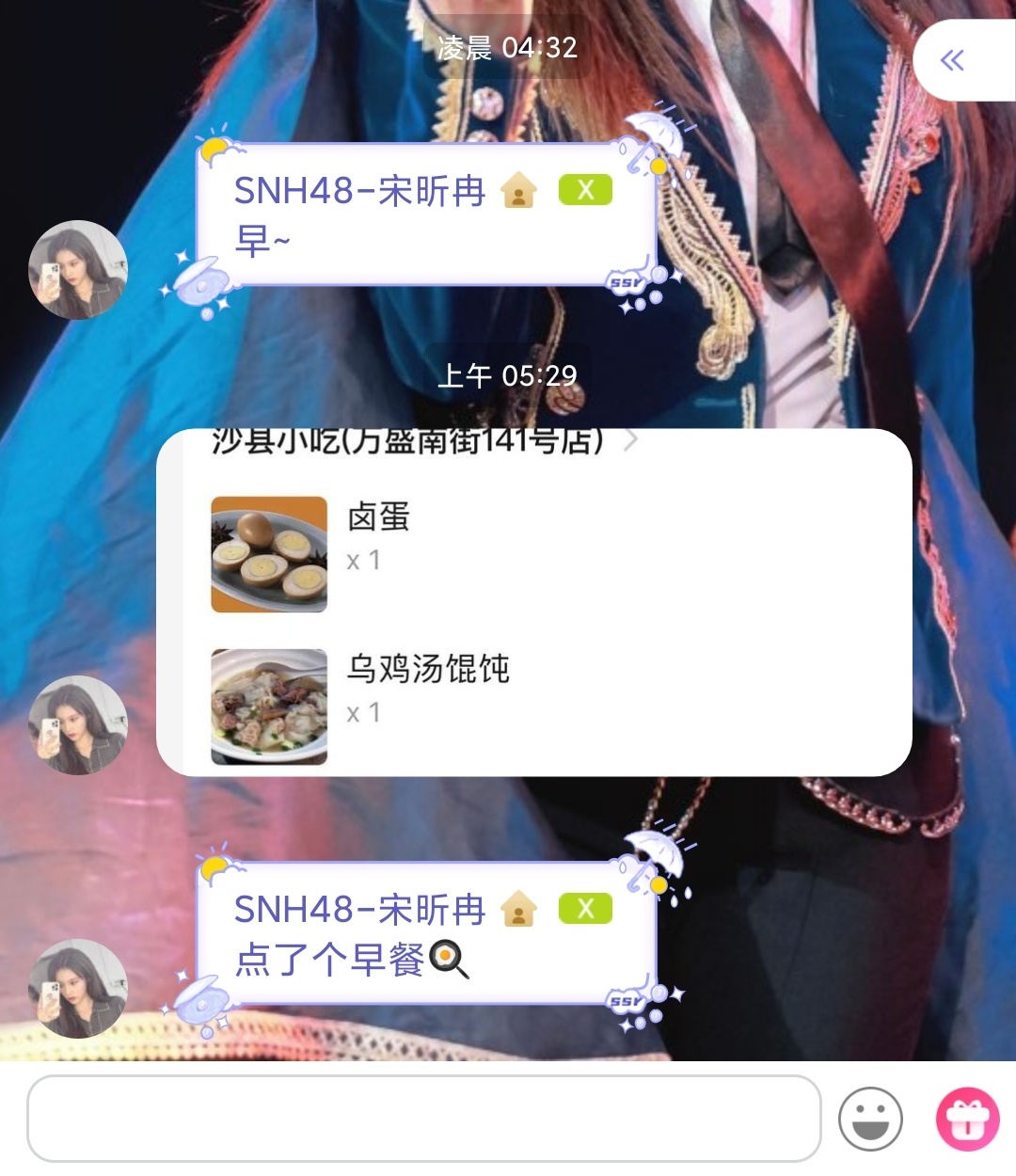Send a gift with the pink gift icon

point(967,1119)
